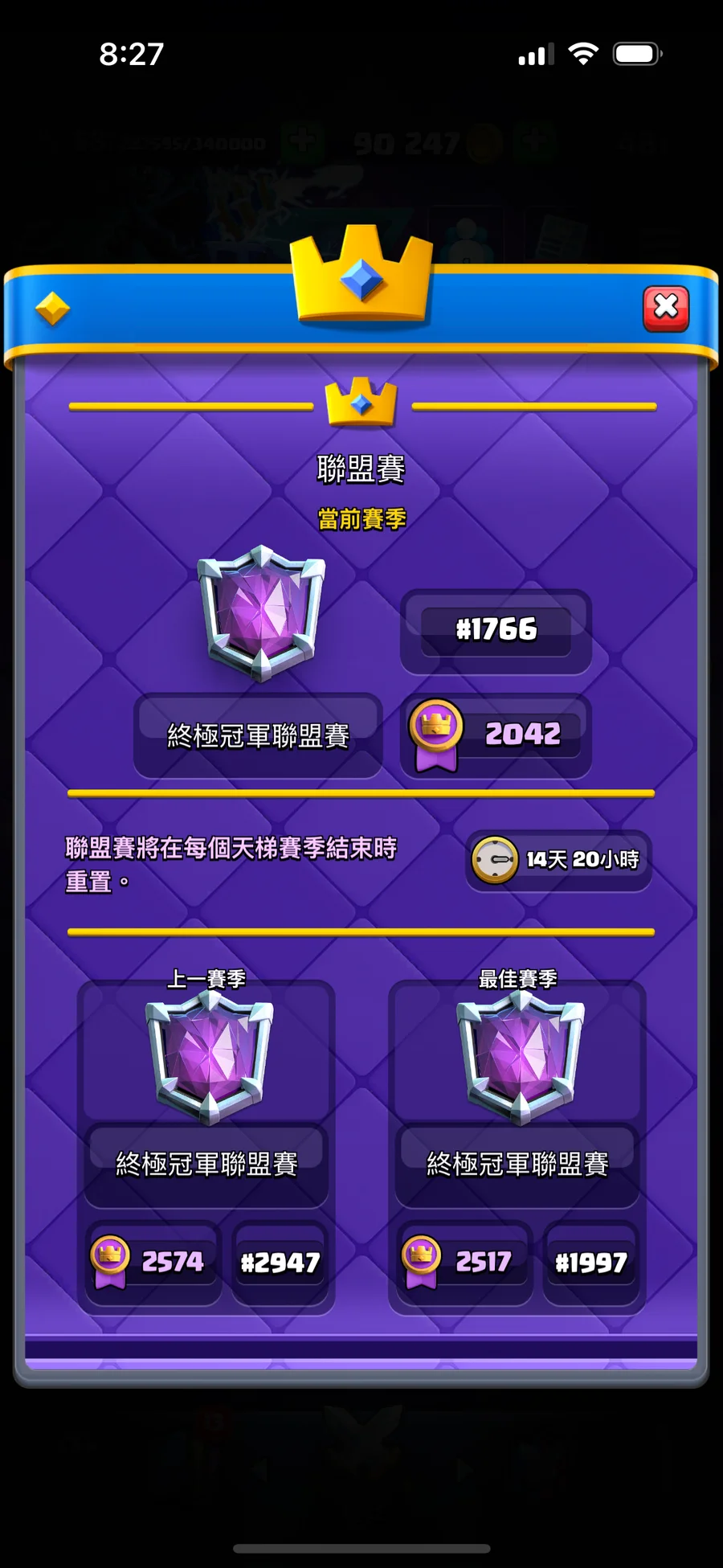Close the league popup with red X

tap(666, 308)
